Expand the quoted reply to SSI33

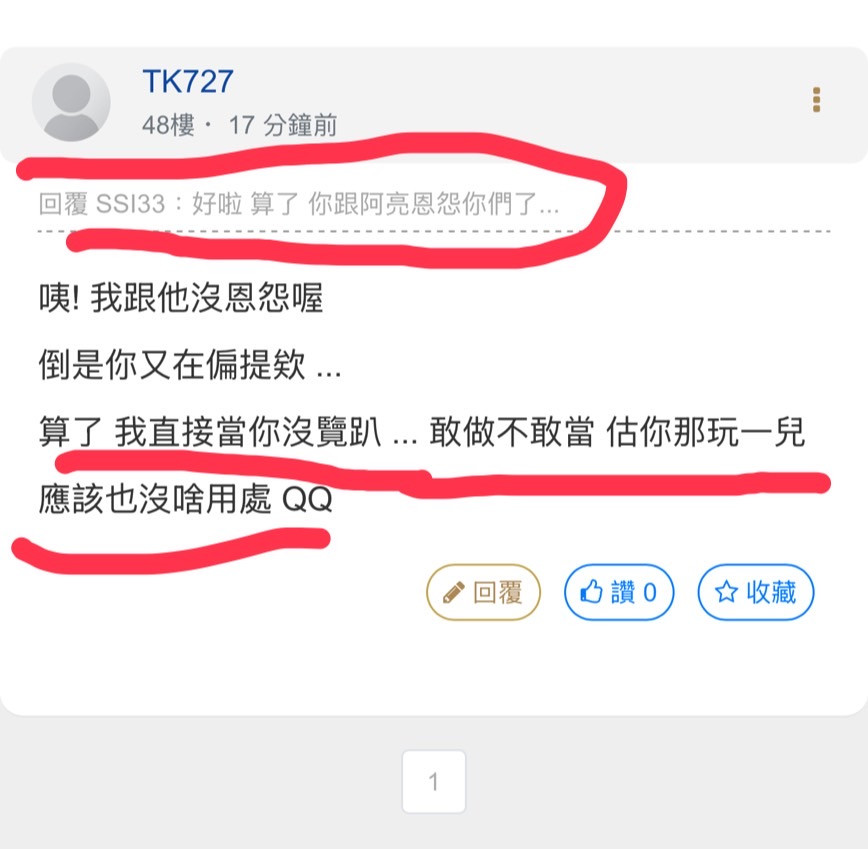pyautogui.click(x=298, y=205)
